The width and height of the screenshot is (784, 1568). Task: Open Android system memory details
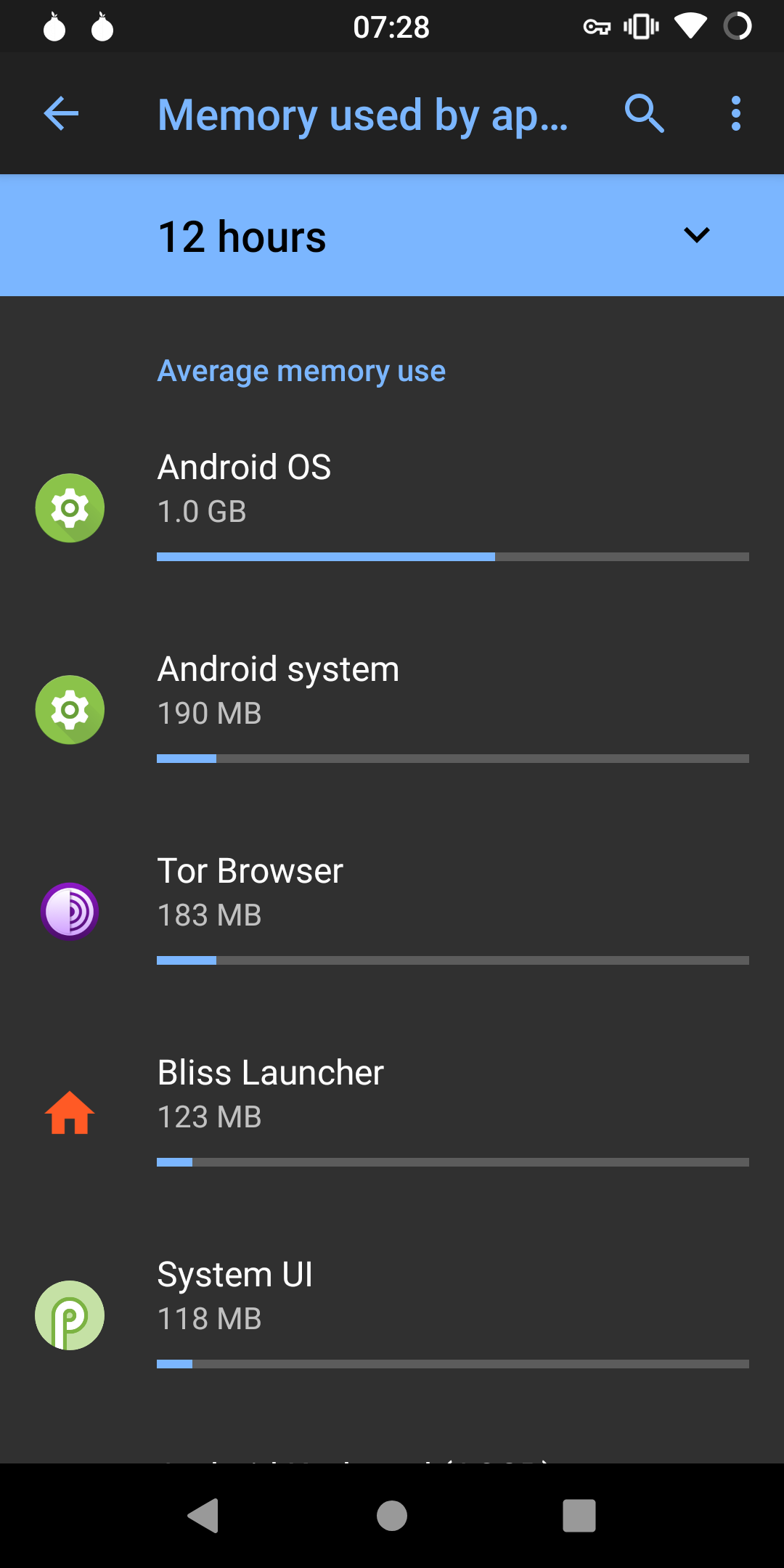pos(392,709)
